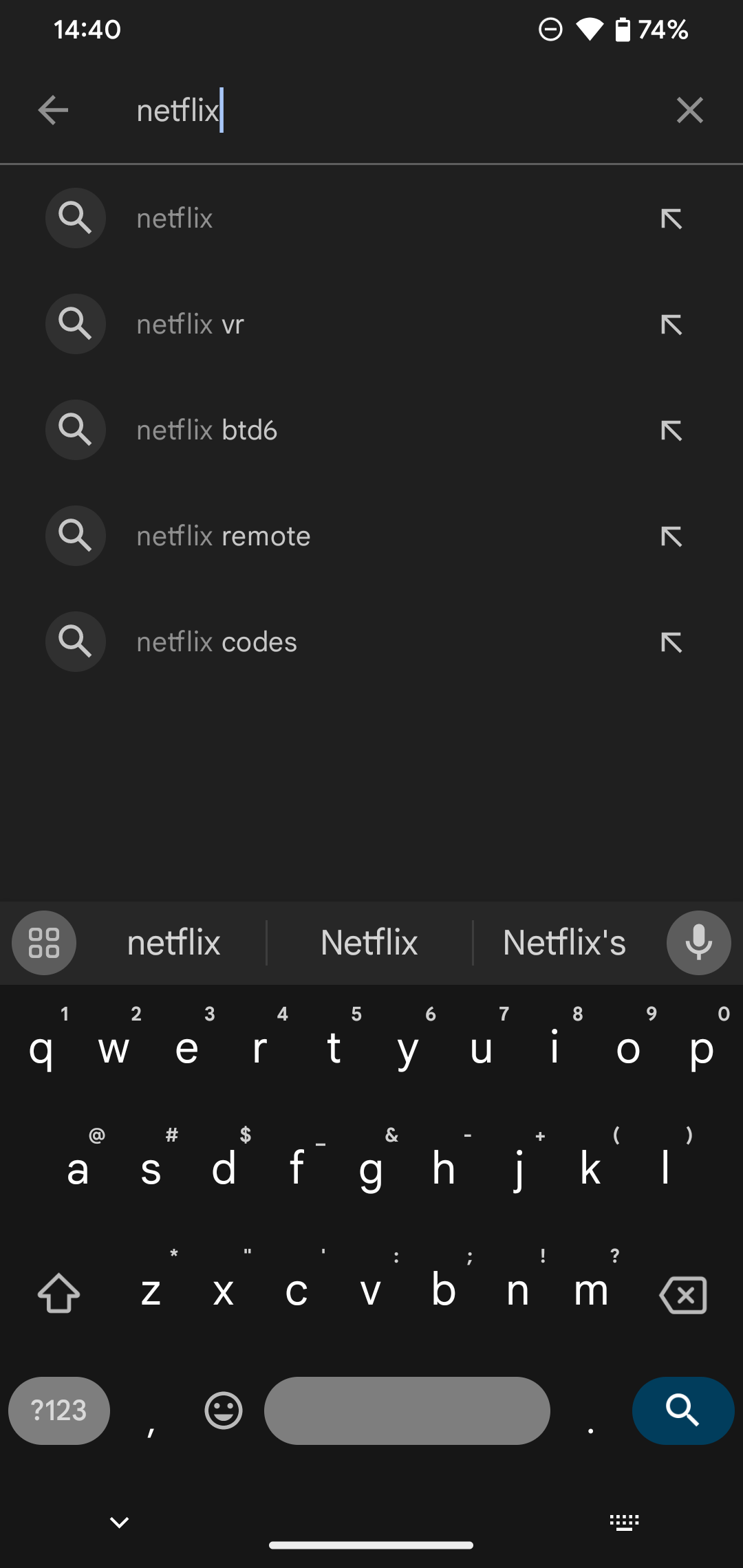Switch to symbols with the ?123 key
The image size is (743, 1568).
58,1411
